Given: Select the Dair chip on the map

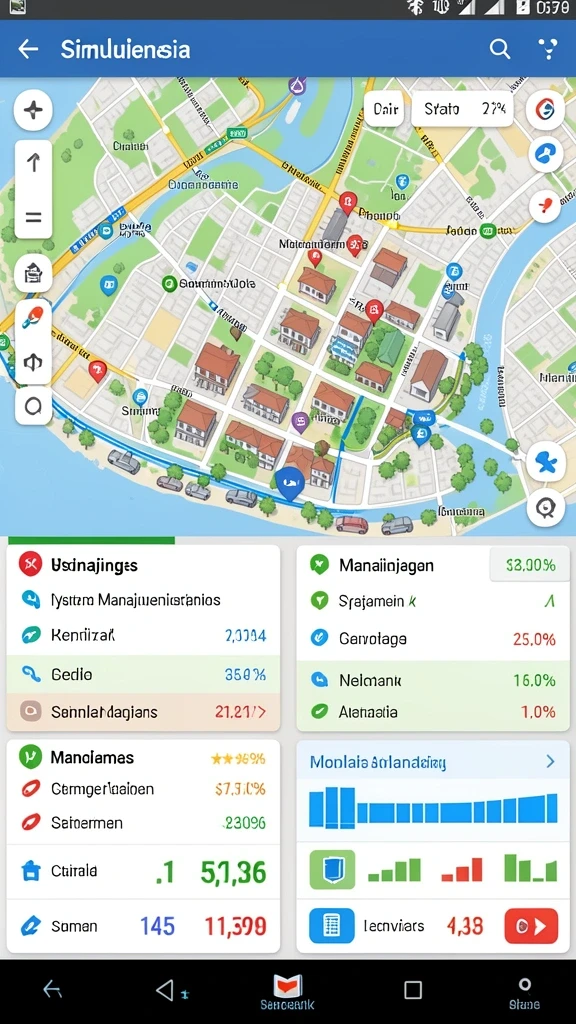Looking at the screenshot, I should click(x=385, y=109).
